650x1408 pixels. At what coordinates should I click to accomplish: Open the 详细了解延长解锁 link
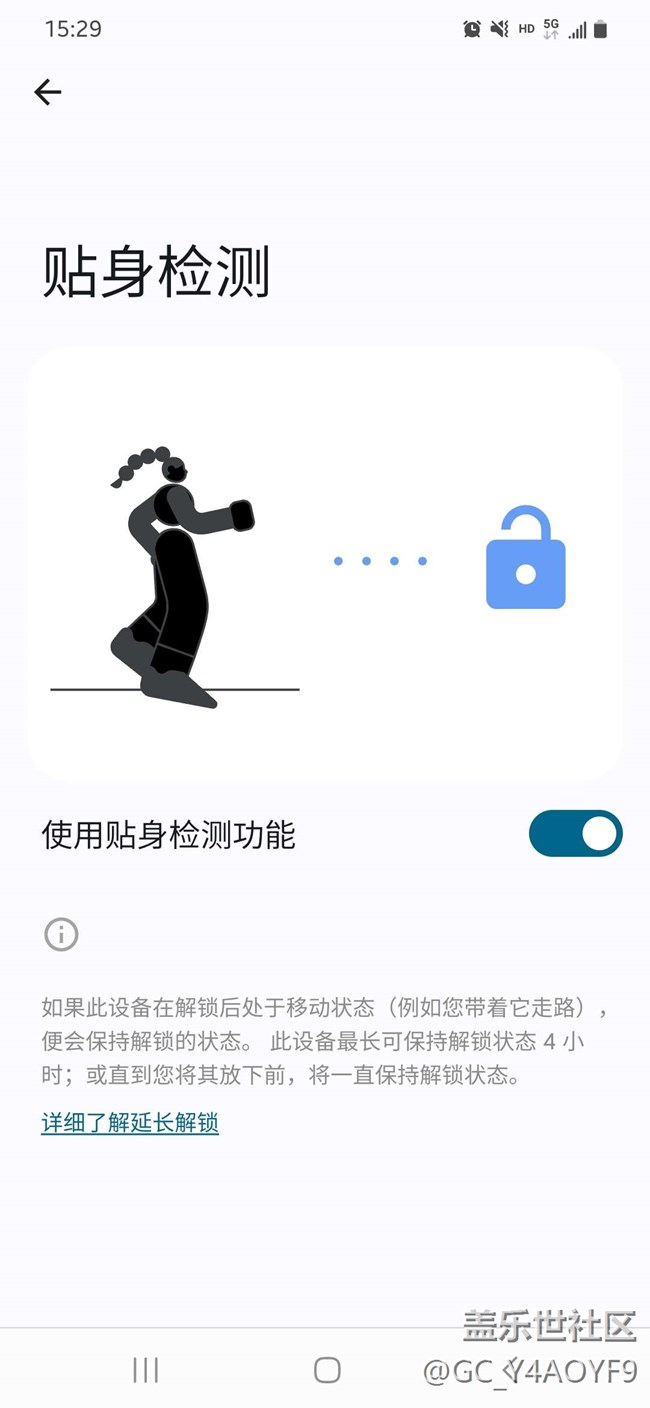130,1123
